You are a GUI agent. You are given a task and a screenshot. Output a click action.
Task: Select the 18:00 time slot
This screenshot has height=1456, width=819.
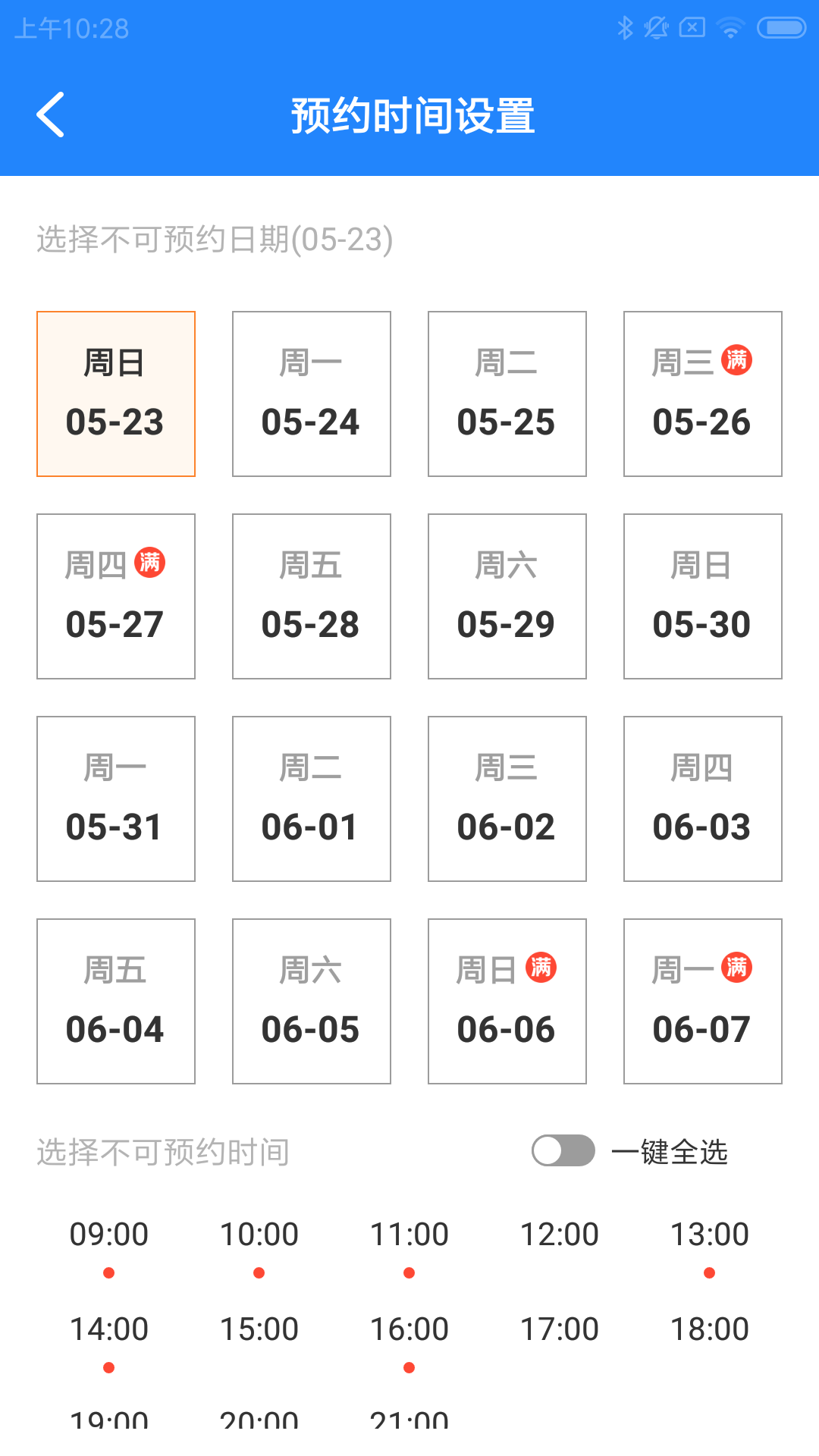[710, 1329]
